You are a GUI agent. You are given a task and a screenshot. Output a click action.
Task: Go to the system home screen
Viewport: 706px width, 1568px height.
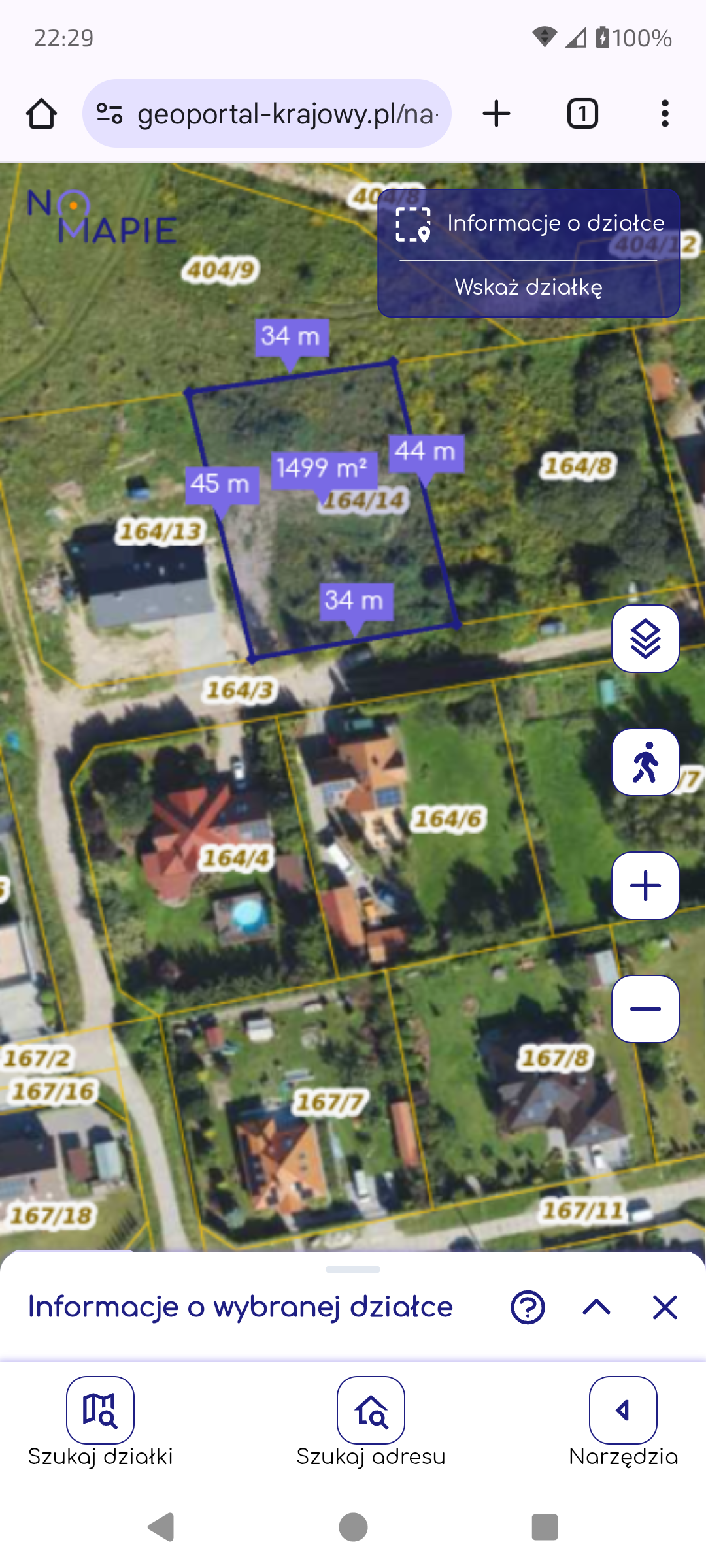pos(353,1527)
